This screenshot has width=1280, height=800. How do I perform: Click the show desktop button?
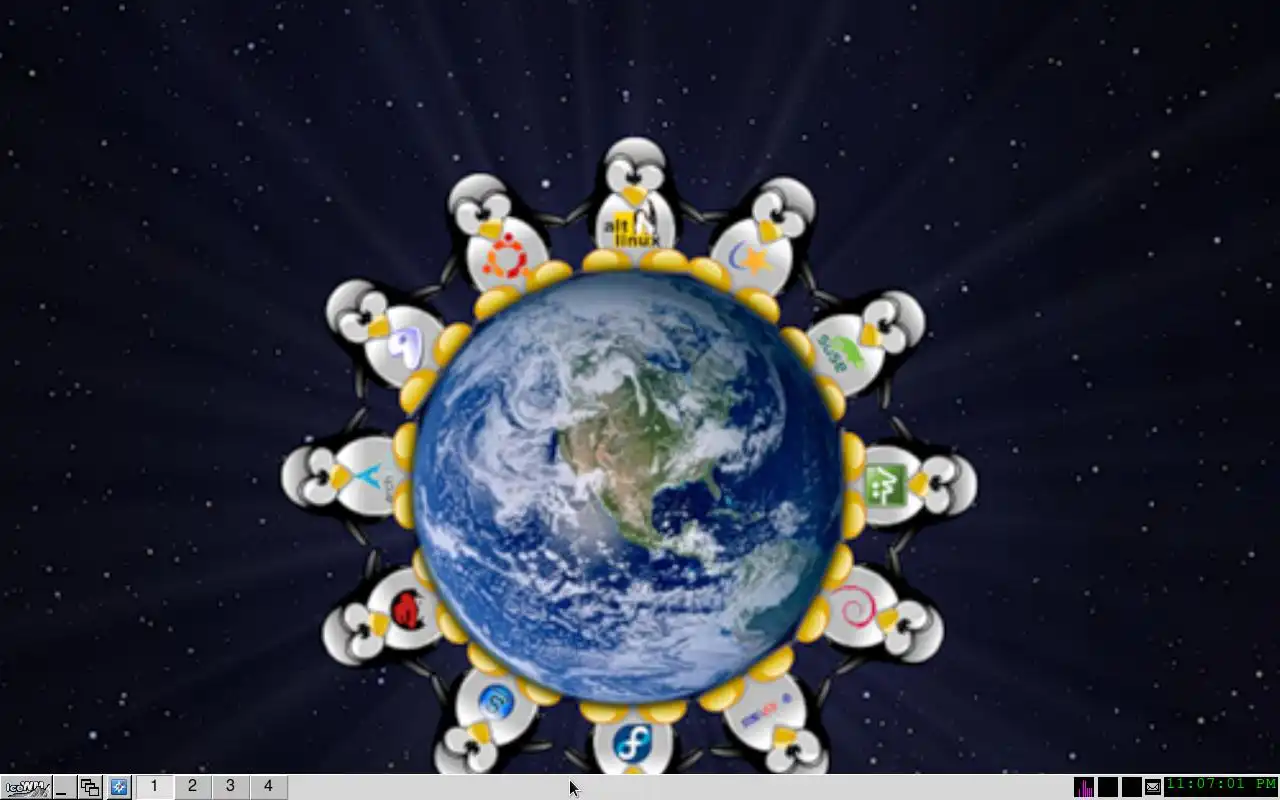tap(63, 787)
